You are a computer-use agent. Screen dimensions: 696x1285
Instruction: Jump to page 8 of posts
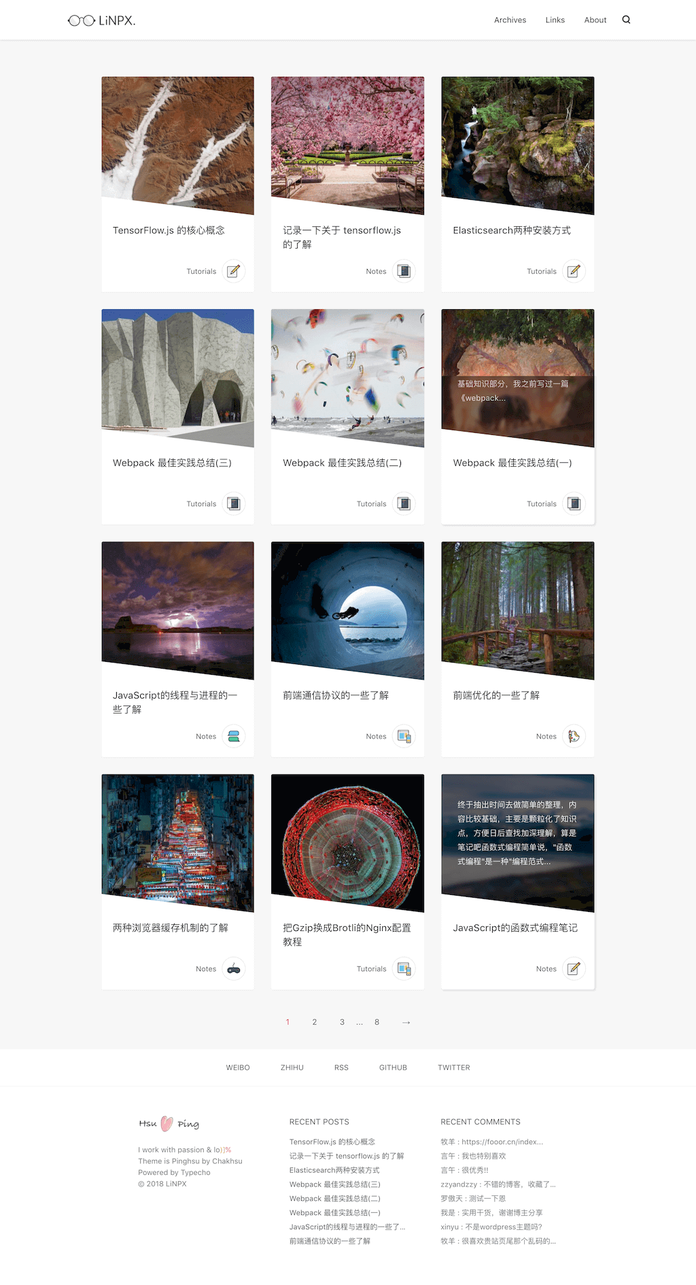(x=377, y=1022)
